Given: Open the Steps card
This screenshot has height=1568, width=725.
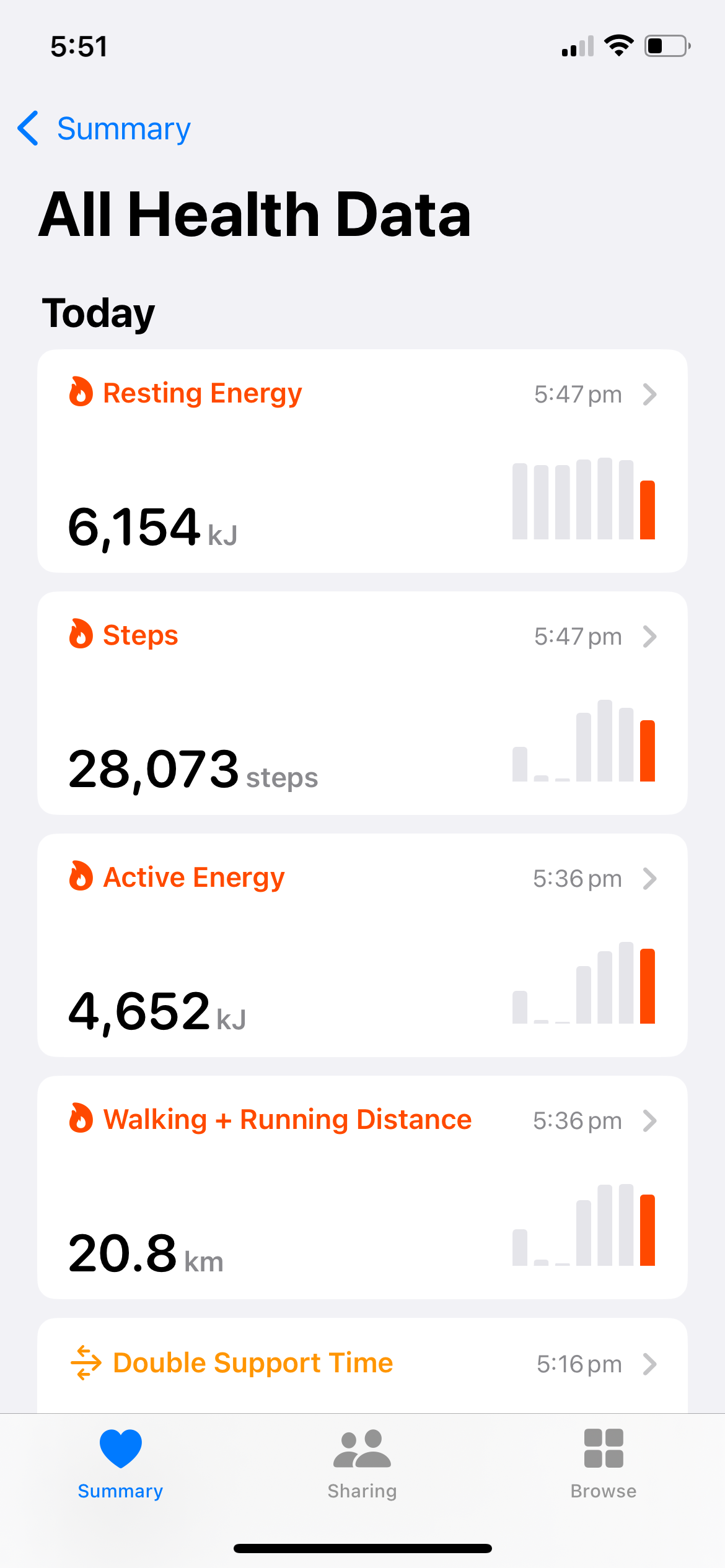Looking at the screenshot, I should point(362,703).
